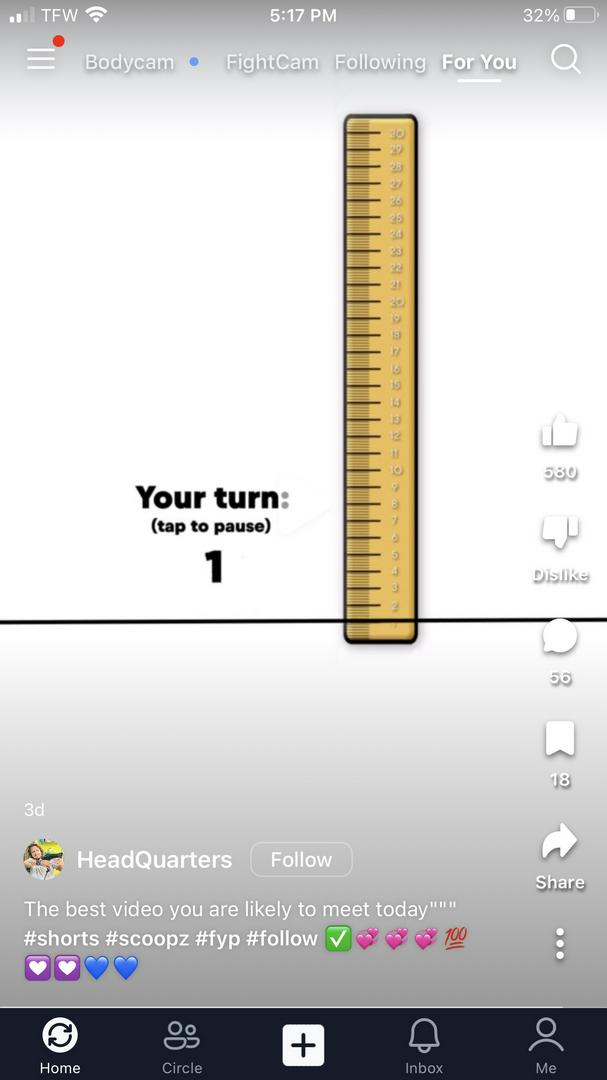Viewport: 607px width, 1080px height.
Task: Share this video
Action: click(x=559, y=843)
